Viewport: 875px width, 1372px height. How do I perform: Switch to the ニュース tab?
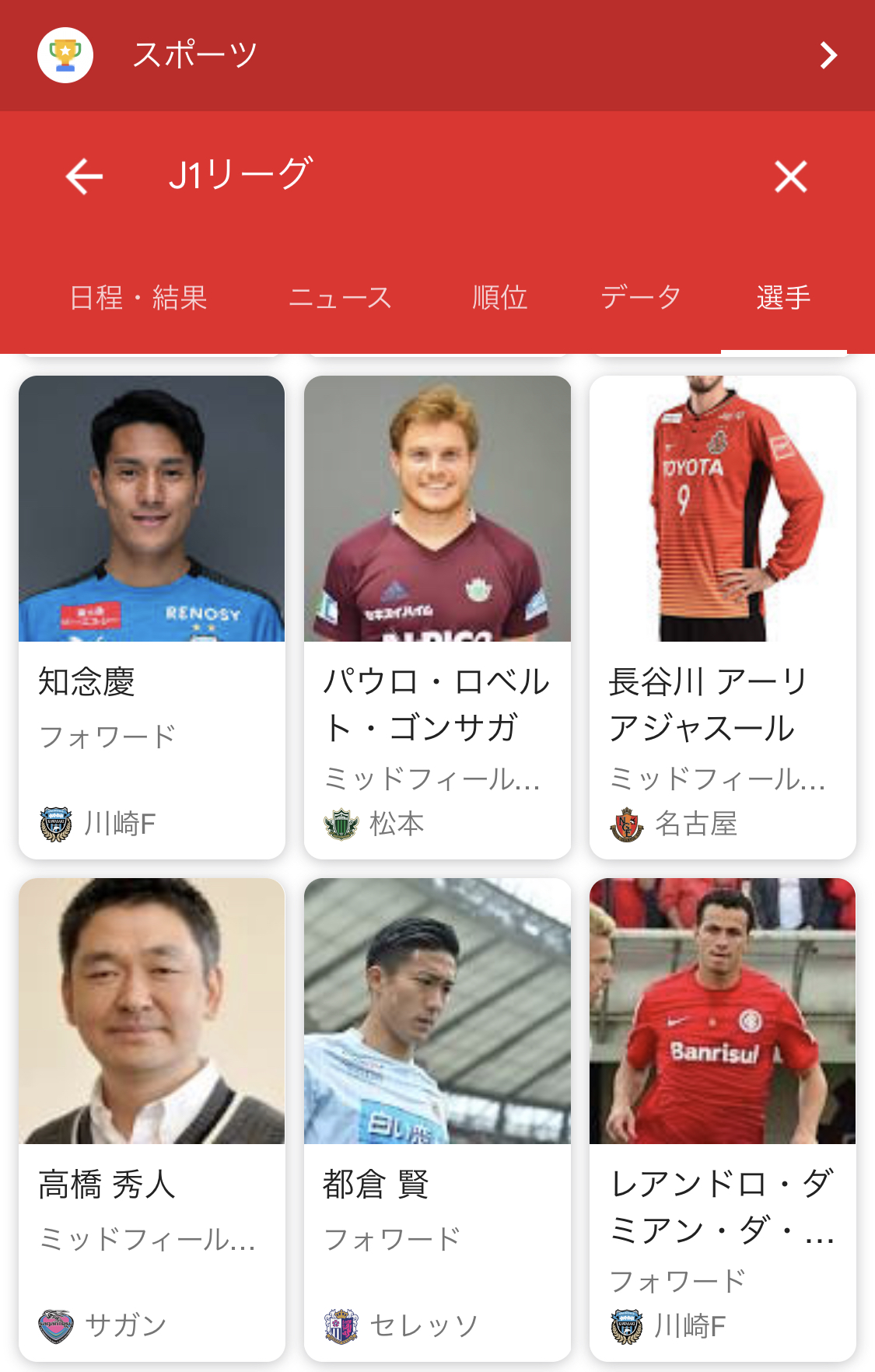[x=340, y=298]
